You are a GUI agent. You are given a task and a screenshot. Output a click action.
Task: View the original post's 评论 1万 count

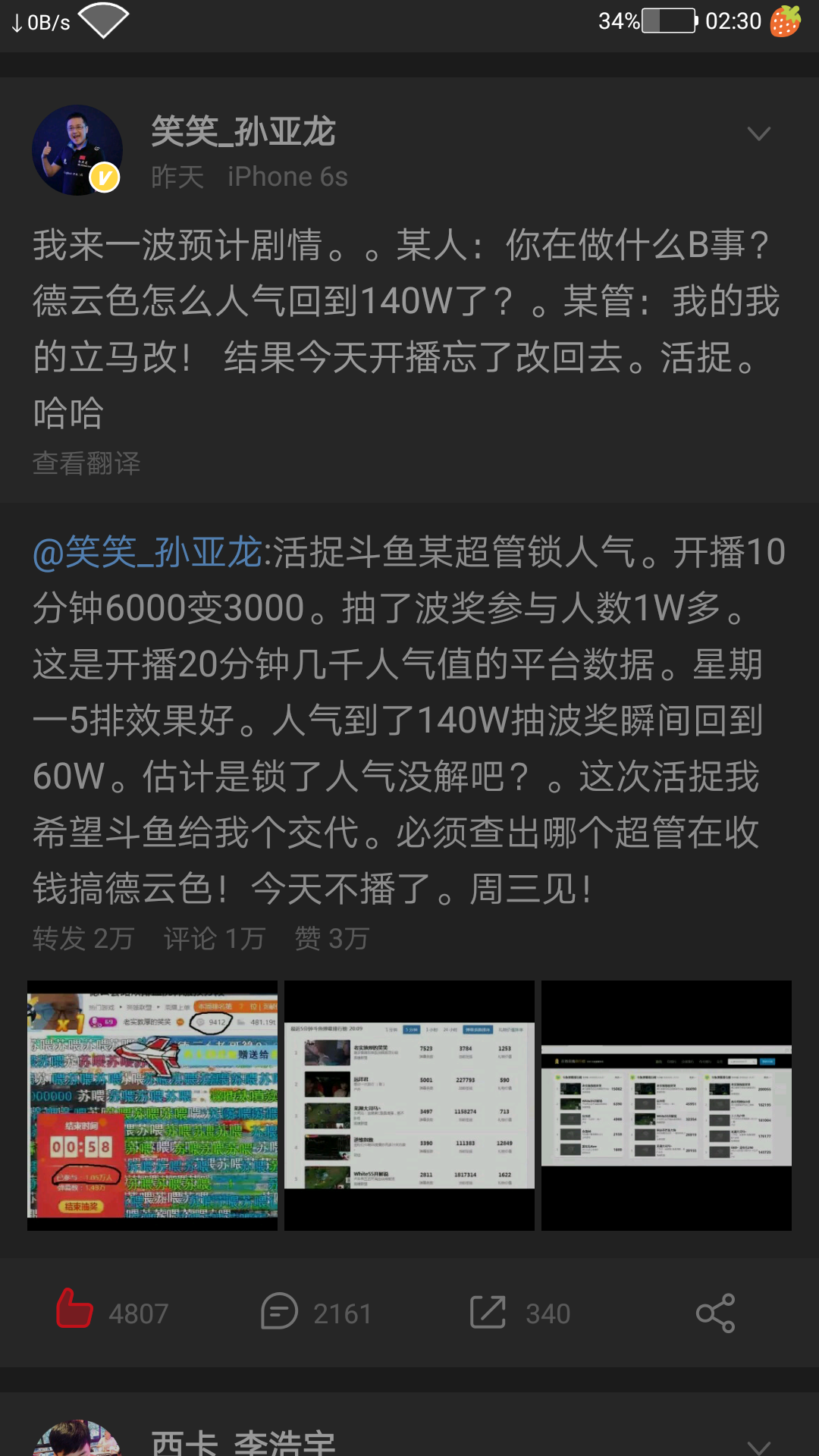(x=214, y=939)
